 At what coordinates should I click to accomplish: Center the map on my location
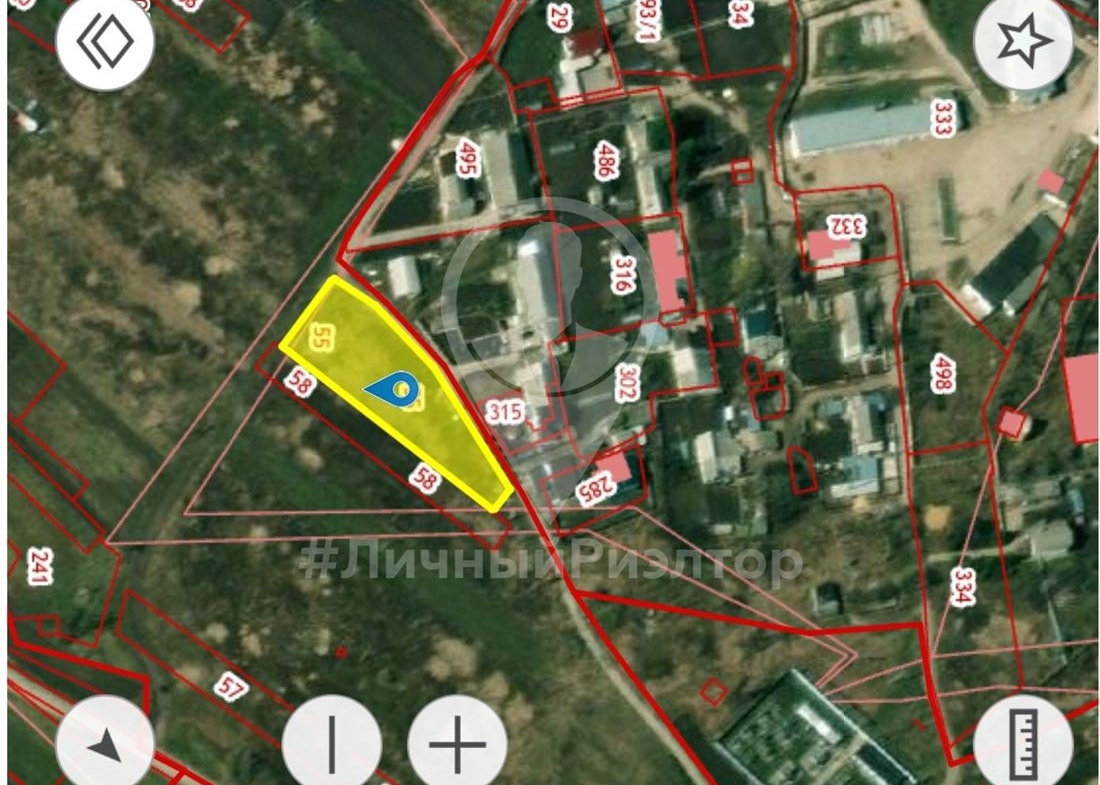[x=105, y=745]
